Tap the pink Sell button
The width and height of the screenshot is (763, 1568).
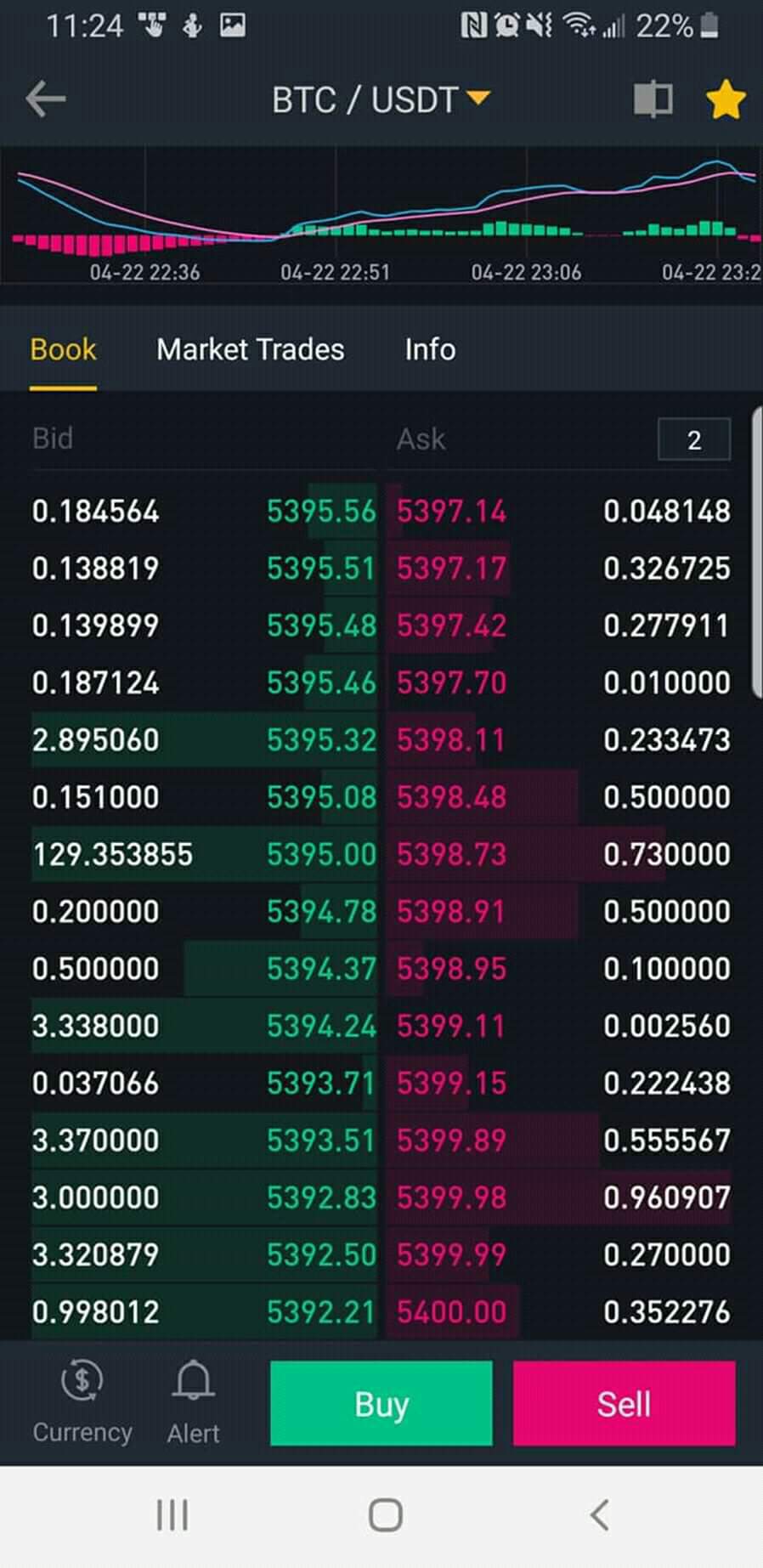tap(624, 1403)
